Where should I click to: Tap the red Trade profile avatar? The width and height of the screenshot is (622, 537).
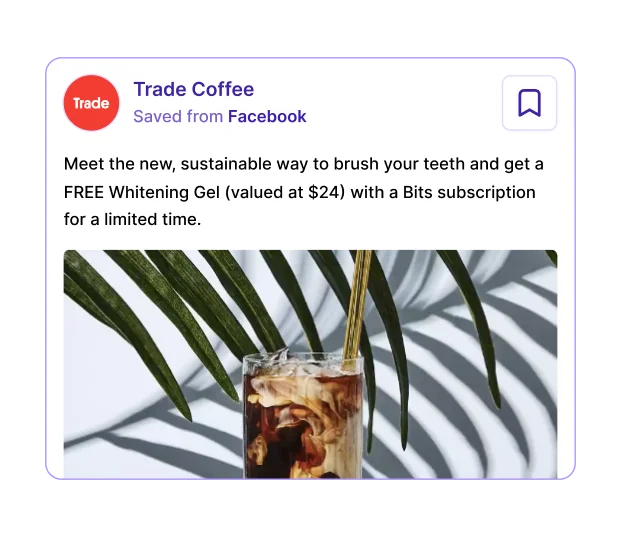click(92, 103)
